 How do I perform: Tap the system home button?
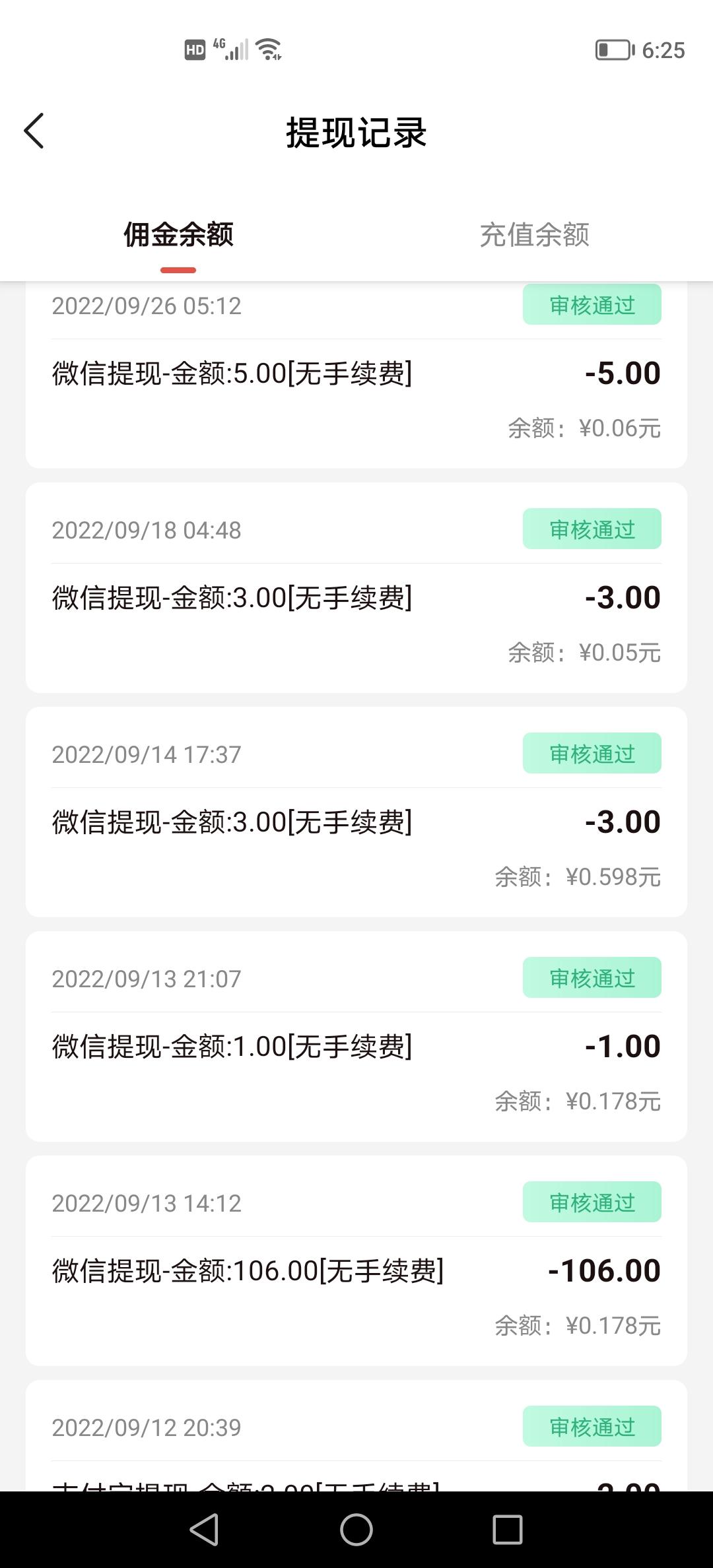[x=356, y=1530]
